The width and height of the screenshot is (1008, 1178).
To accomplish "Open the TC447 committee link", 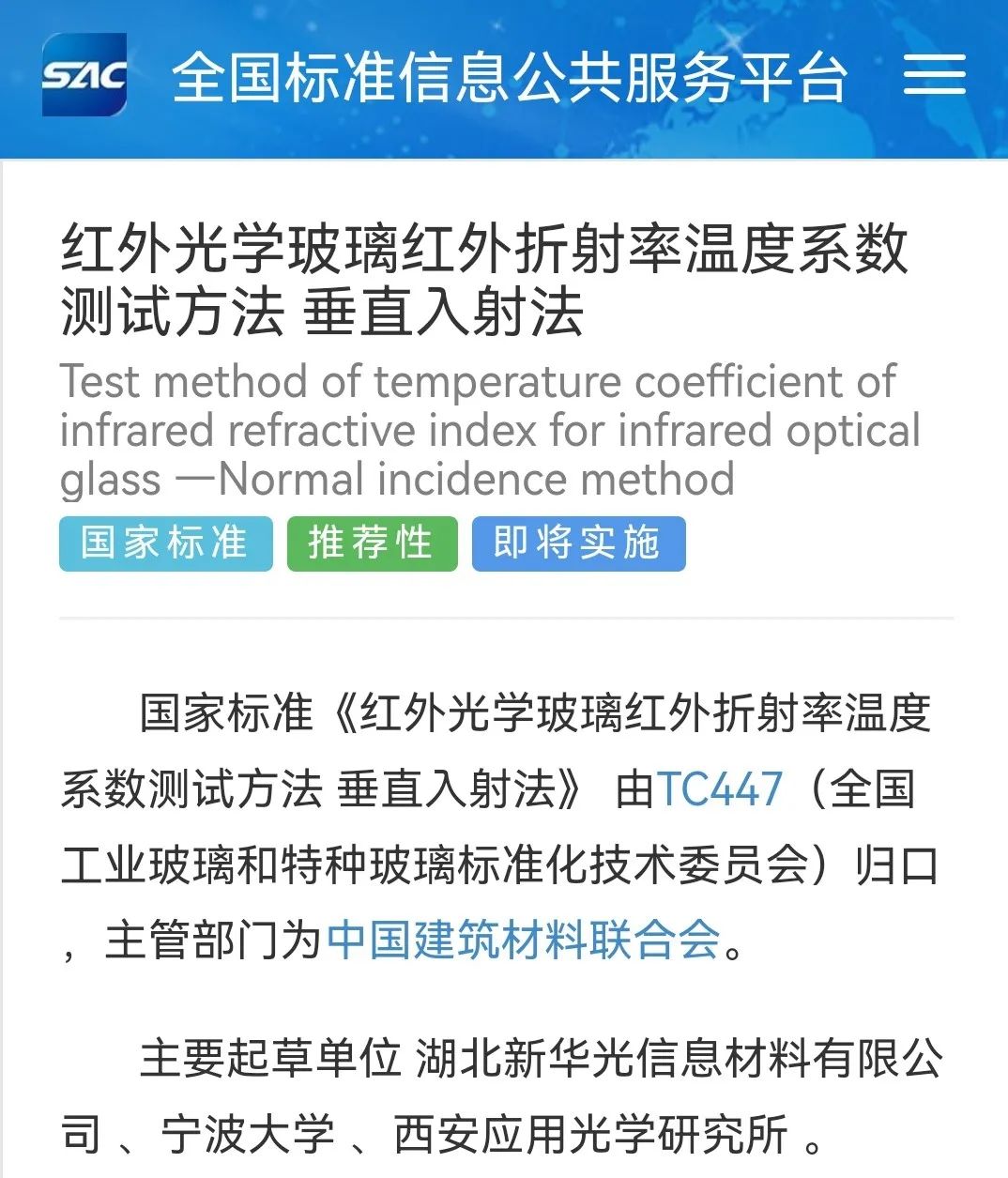I will tap(720, 788).
